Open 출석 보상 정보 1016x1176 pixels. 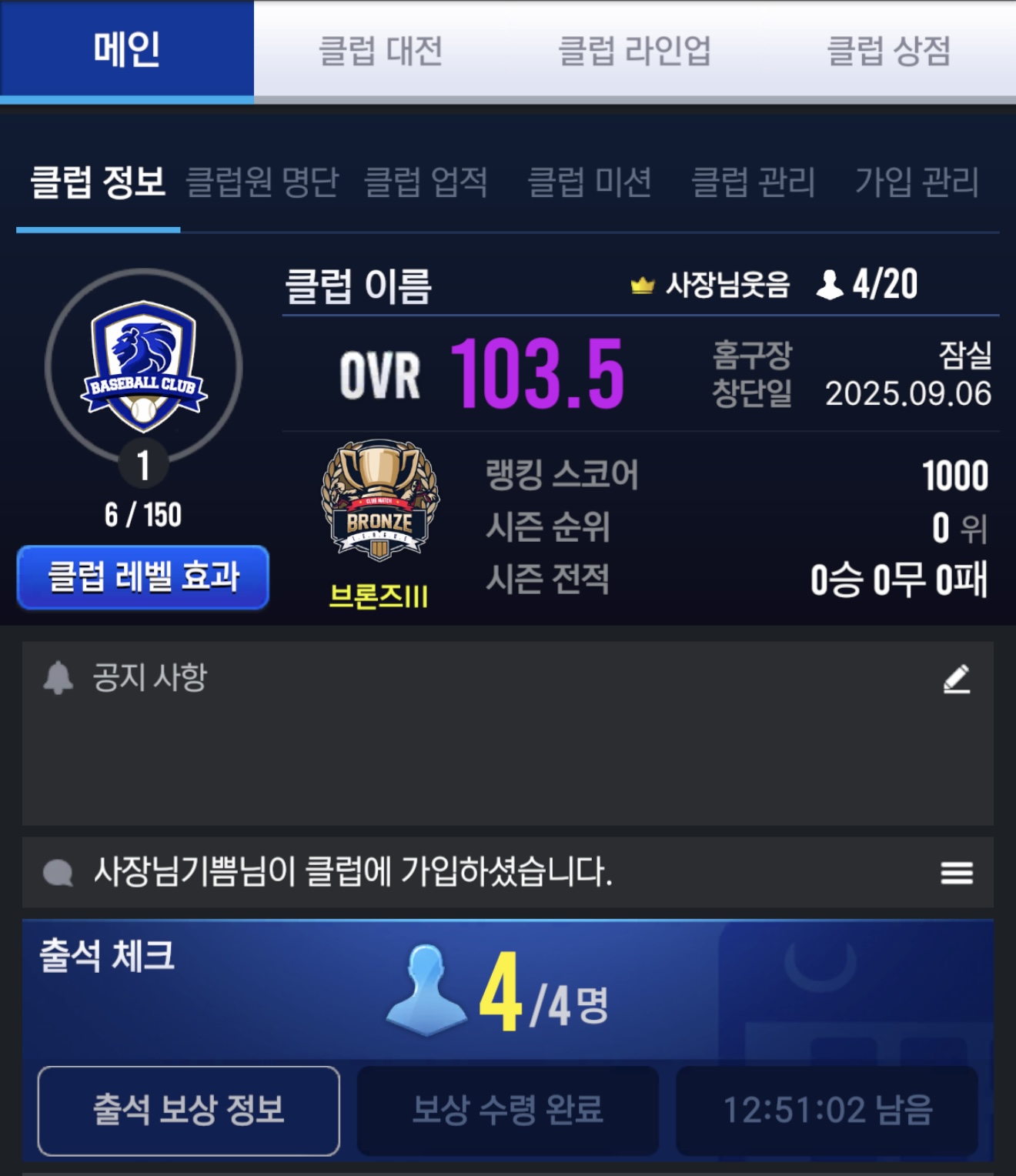[x=189, y=1111]
